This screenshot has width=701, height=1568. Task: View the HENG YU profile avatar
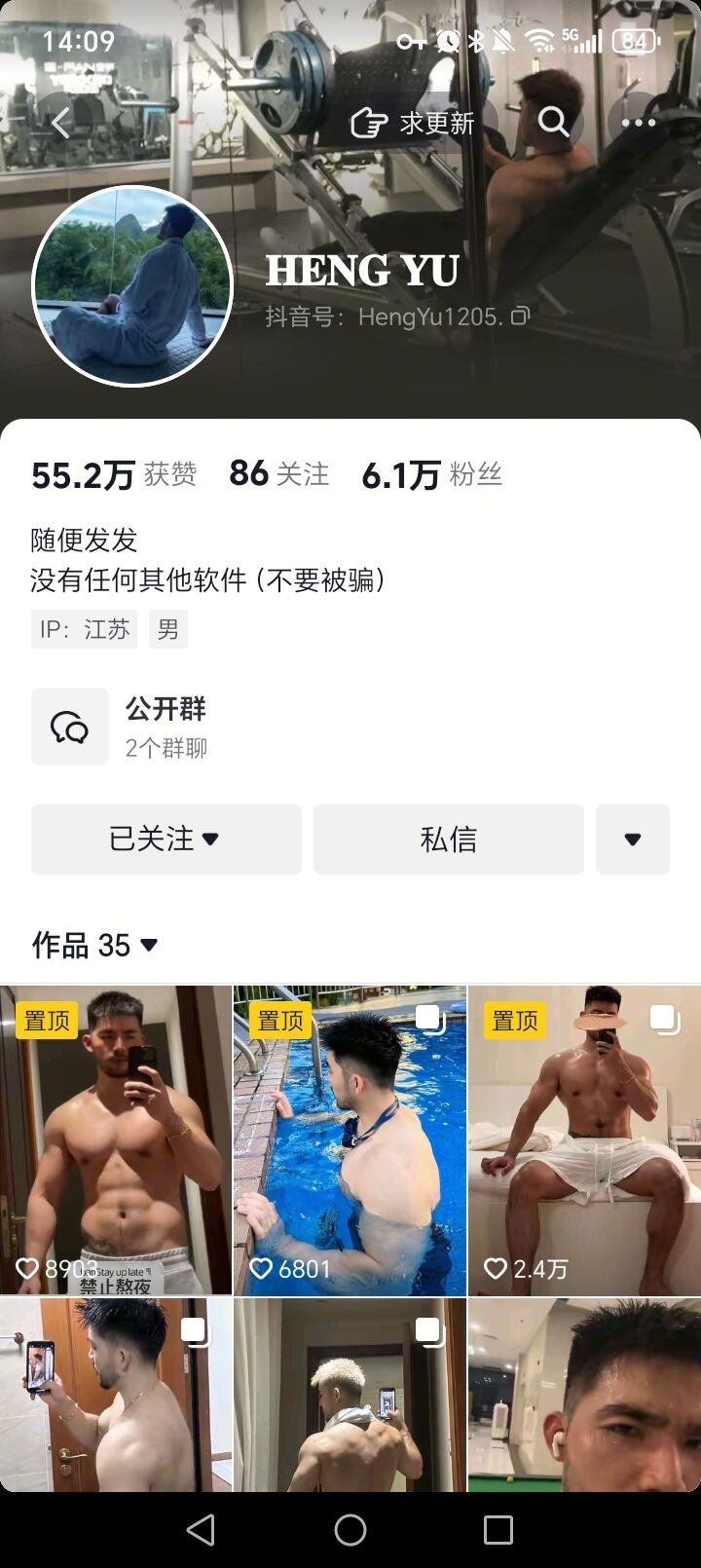point(132,286)
